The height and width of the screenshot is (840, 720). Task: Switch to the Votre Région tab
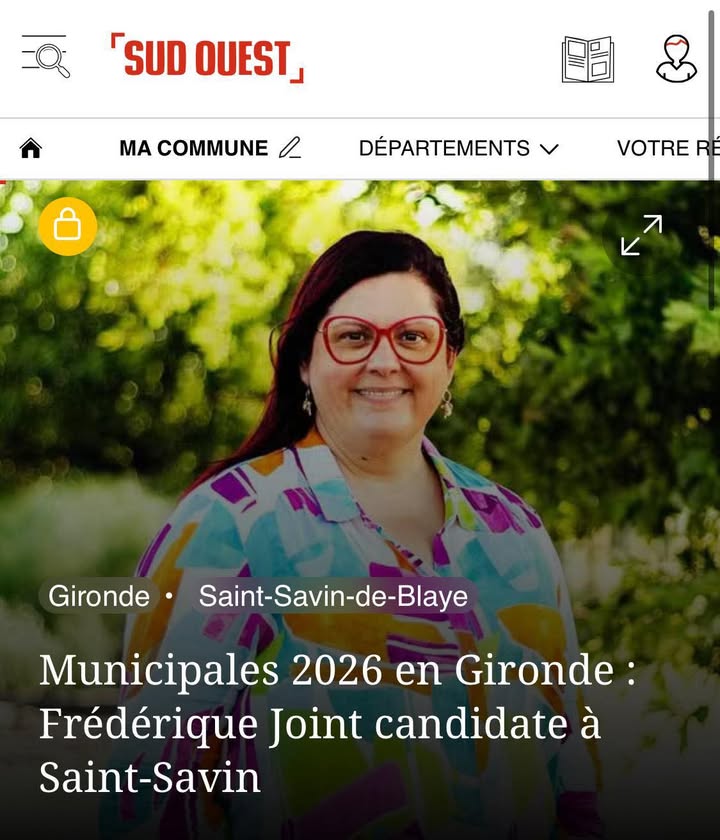667,149
